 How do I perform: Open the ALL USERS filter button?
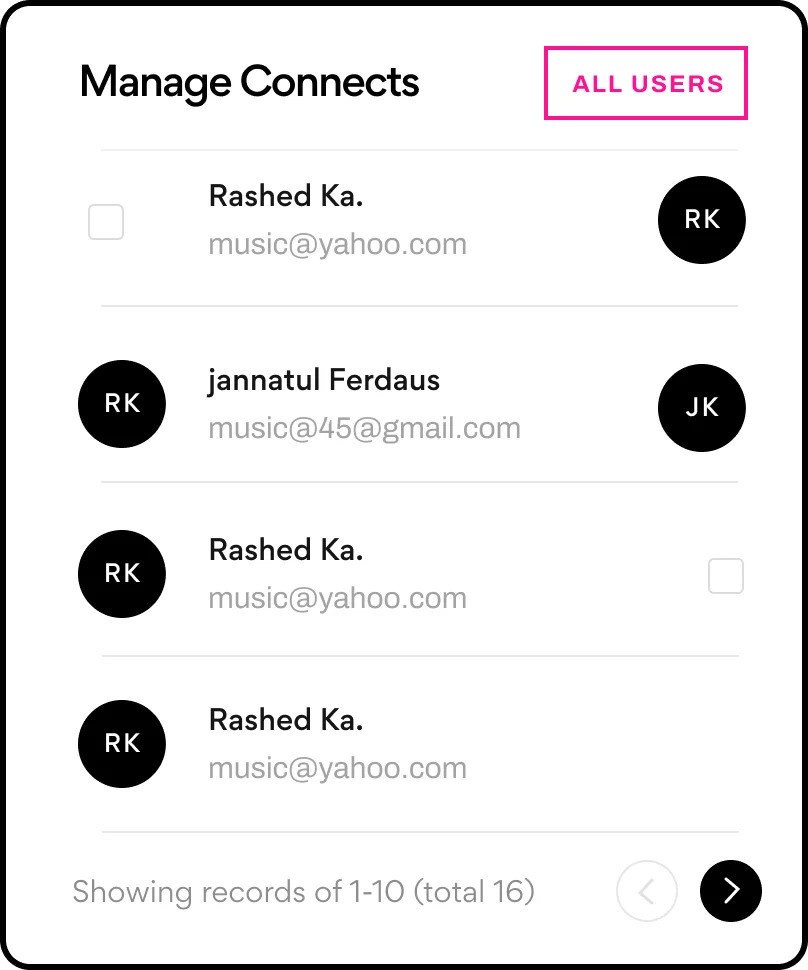click(x=645, y=83)
